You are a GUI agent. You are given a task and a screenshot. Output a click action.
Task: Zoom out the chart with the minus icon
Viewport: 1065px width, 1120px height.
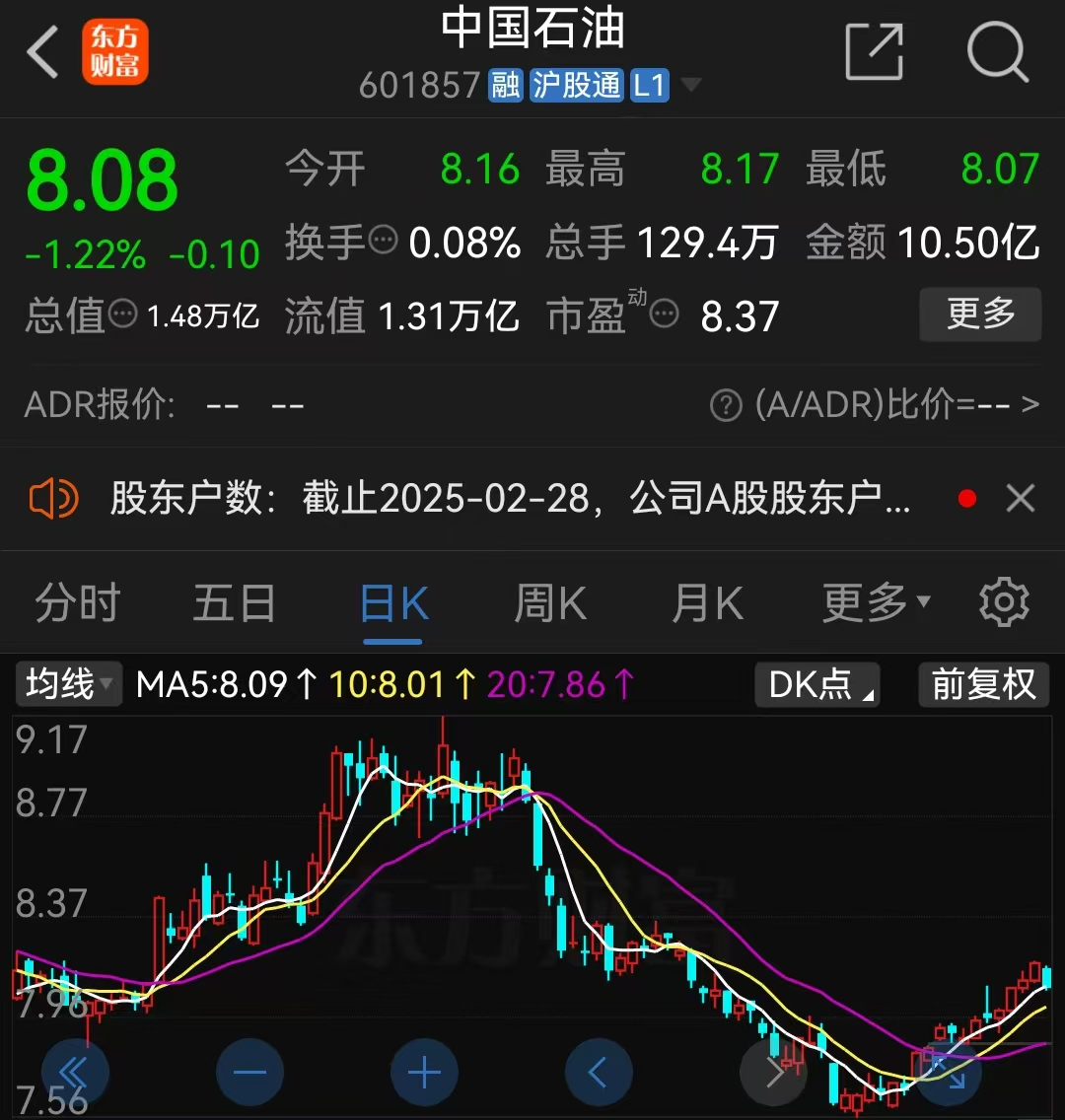click(250, 1072)
